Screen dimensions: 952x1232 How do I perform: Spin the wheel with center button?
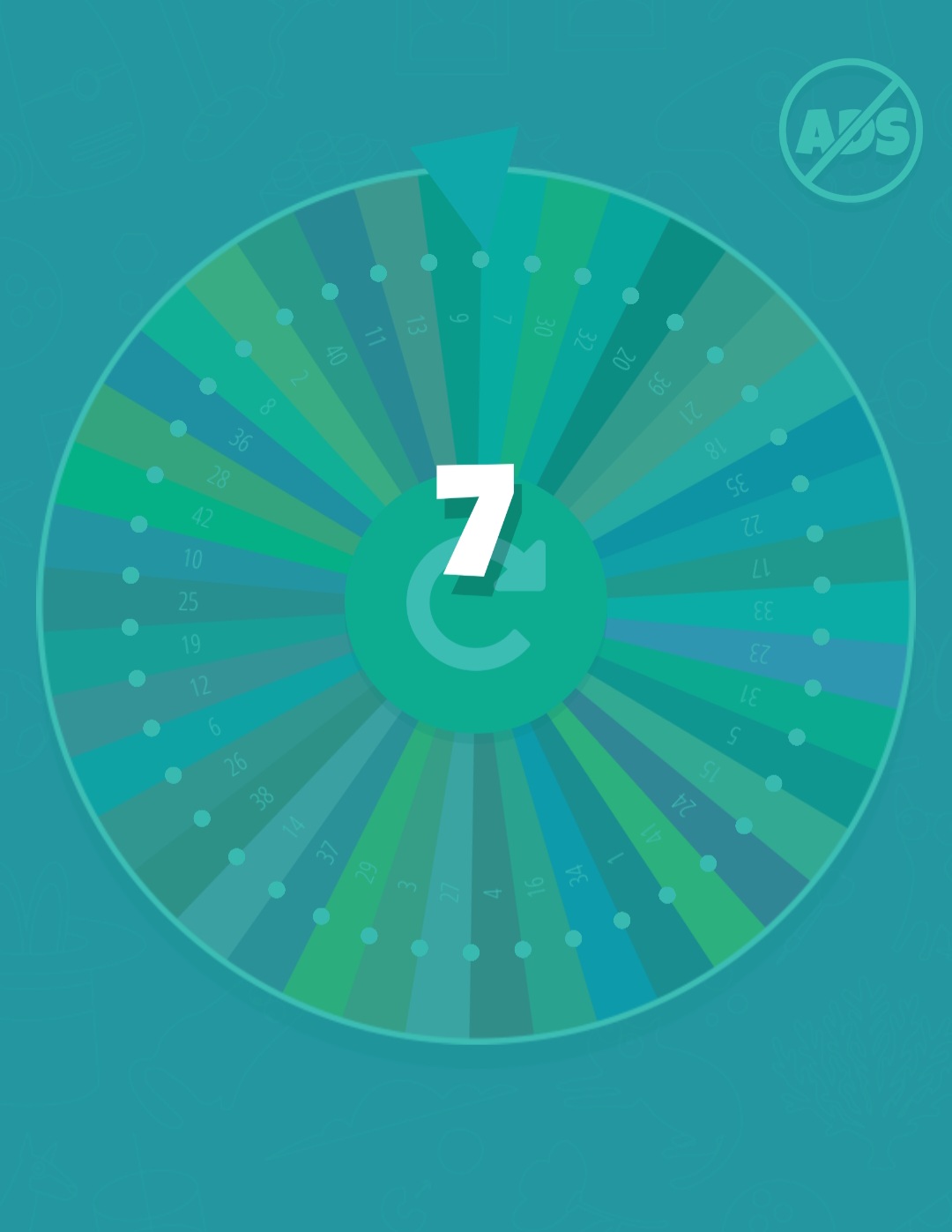point(475,604)
